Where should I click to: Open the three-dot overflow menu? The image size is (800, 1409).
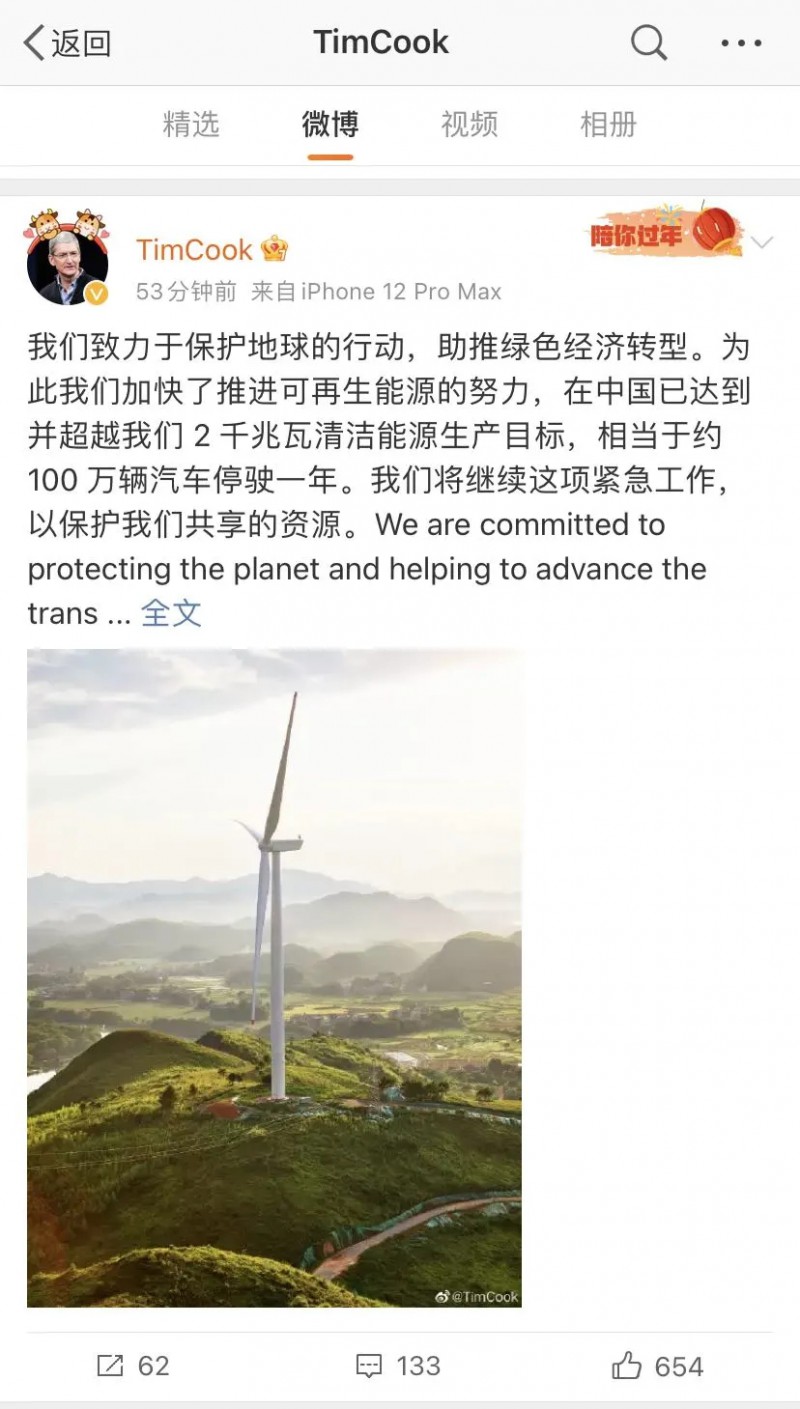pyautogui.click(x=741, y=43)
